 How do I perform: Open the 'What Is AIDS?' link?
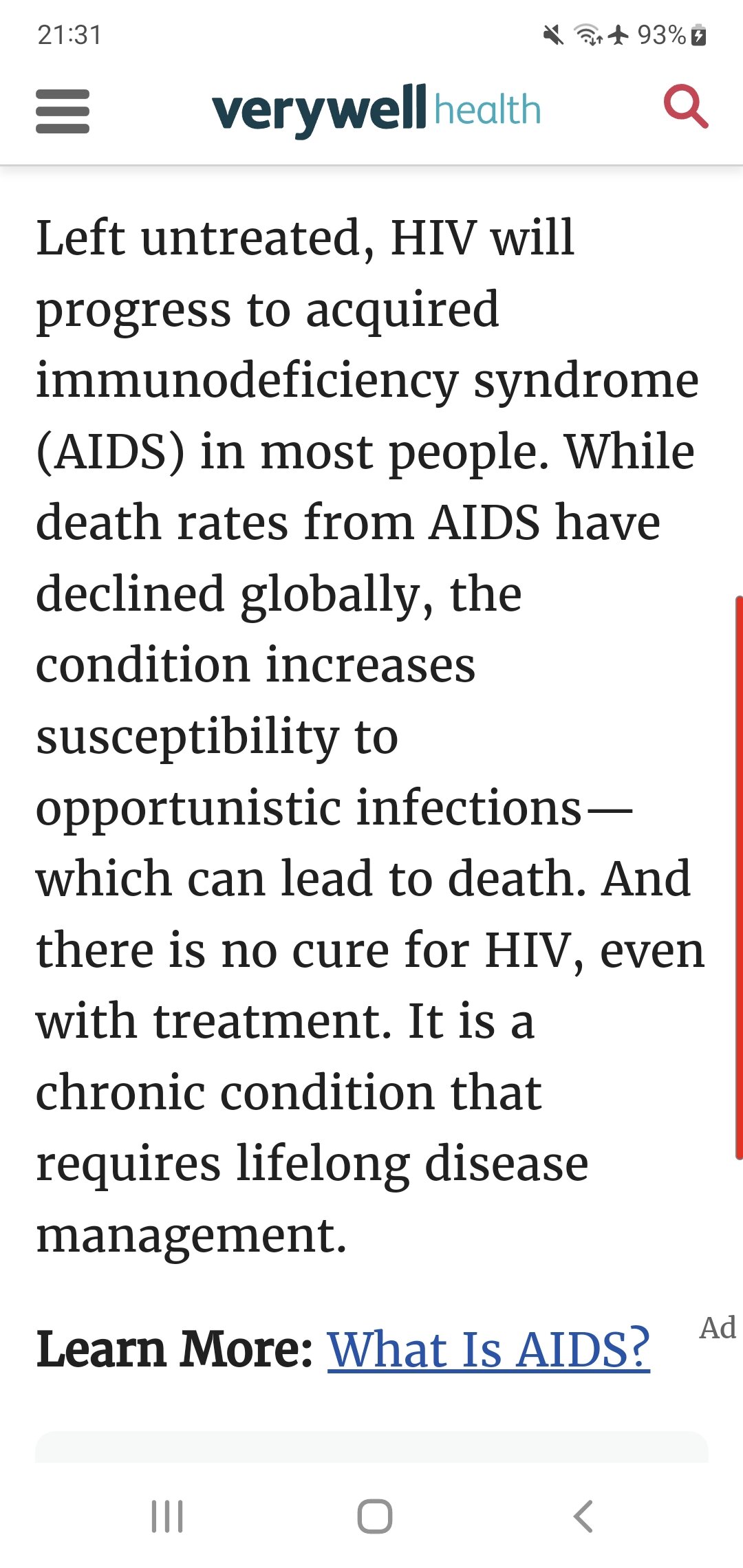pyautogui.click(x=488, y=1349)
